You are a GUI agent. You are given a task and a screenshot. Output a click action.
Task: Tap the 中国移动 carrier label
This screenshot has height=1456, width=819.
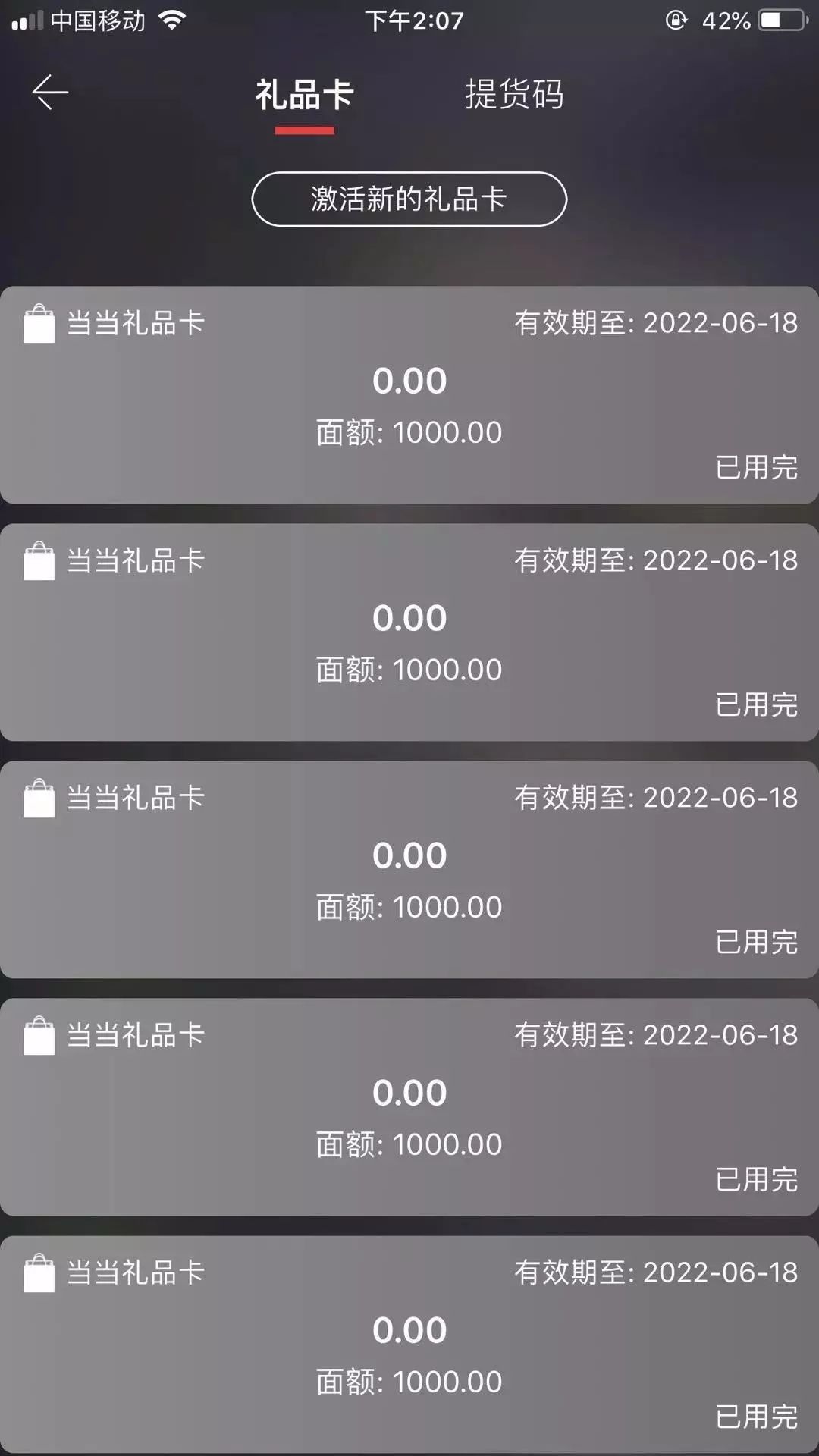[99, 20]
